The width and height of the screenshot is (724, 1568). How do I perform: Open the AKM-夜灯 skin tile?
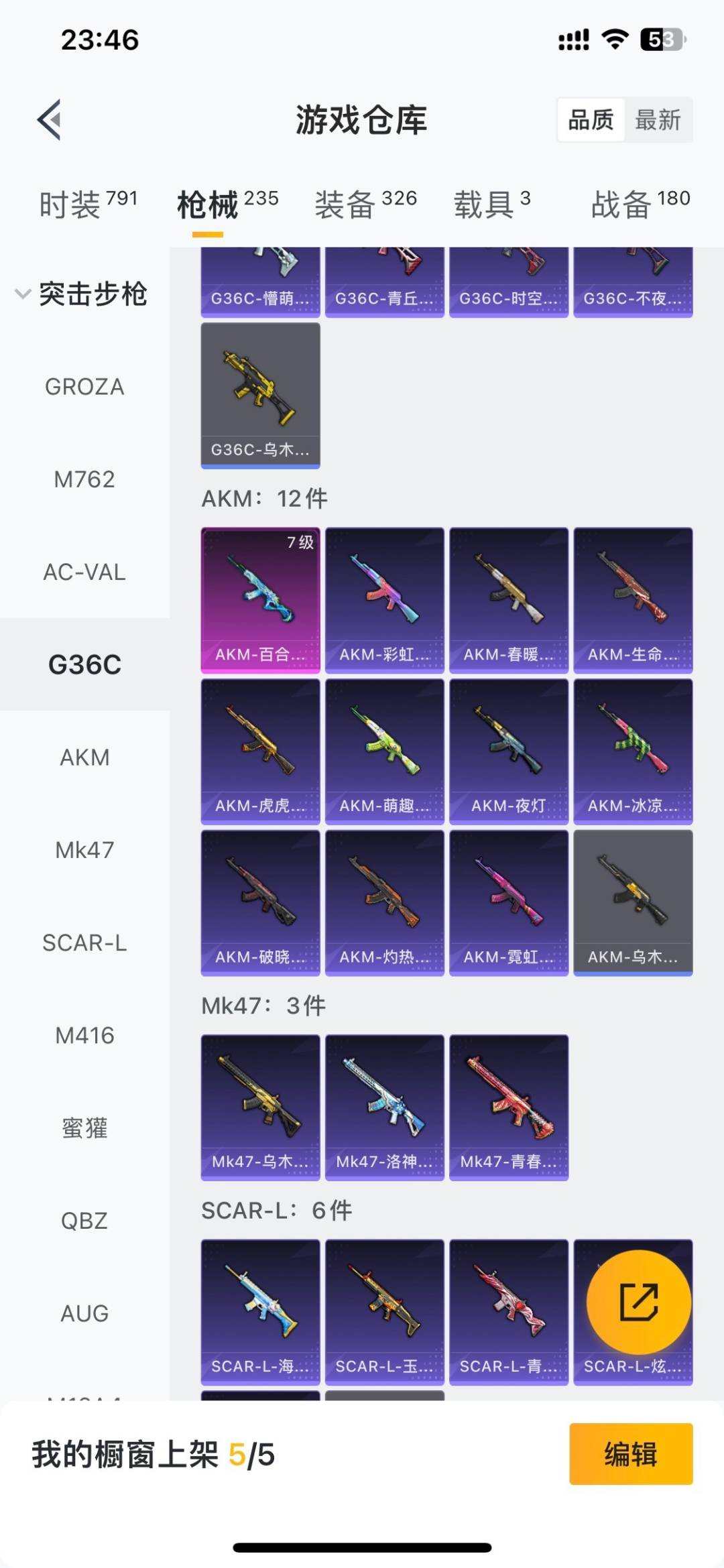pos(508,751)
